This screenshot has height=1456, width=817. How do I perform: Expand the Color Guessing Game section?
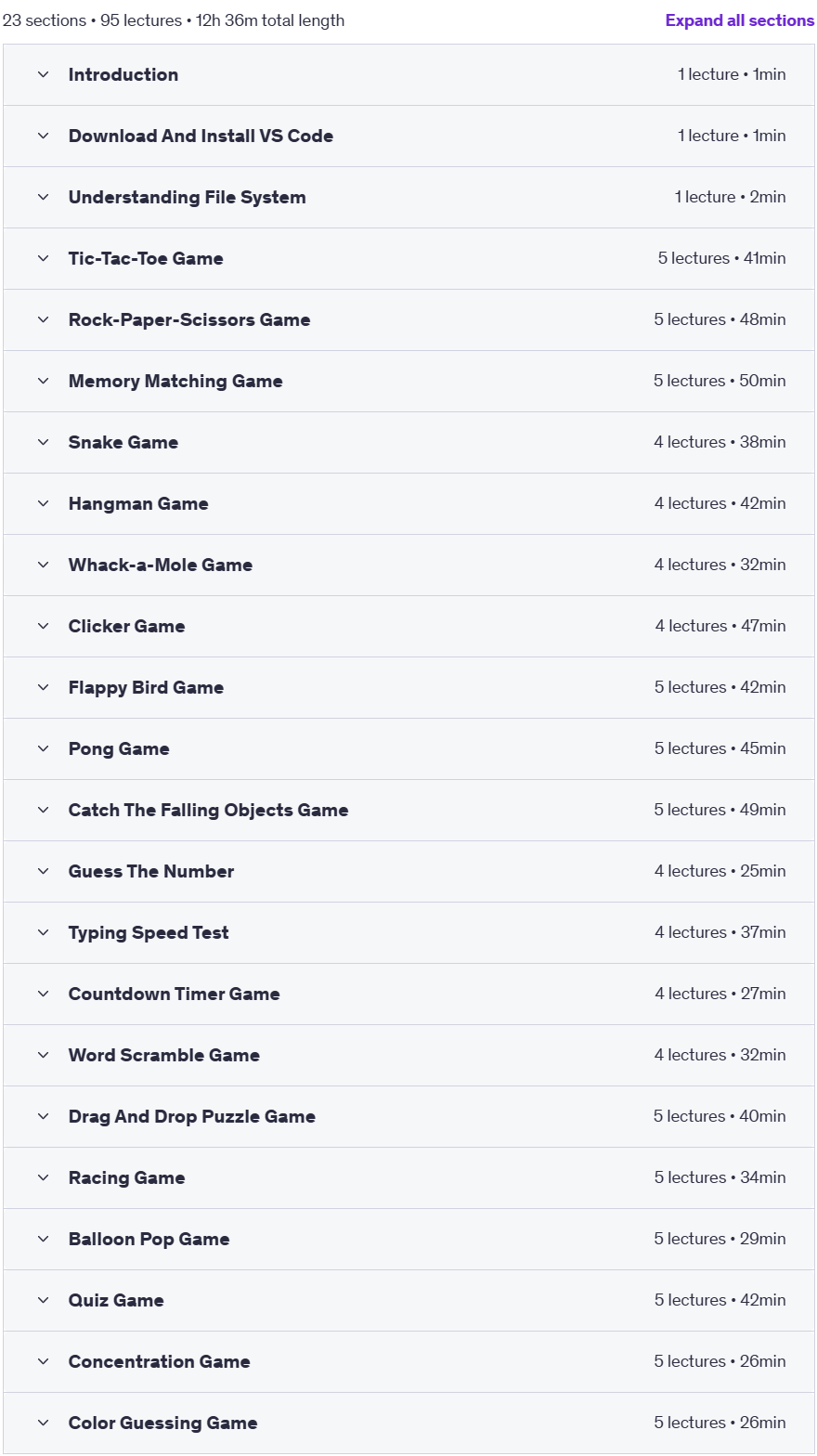408,1423
